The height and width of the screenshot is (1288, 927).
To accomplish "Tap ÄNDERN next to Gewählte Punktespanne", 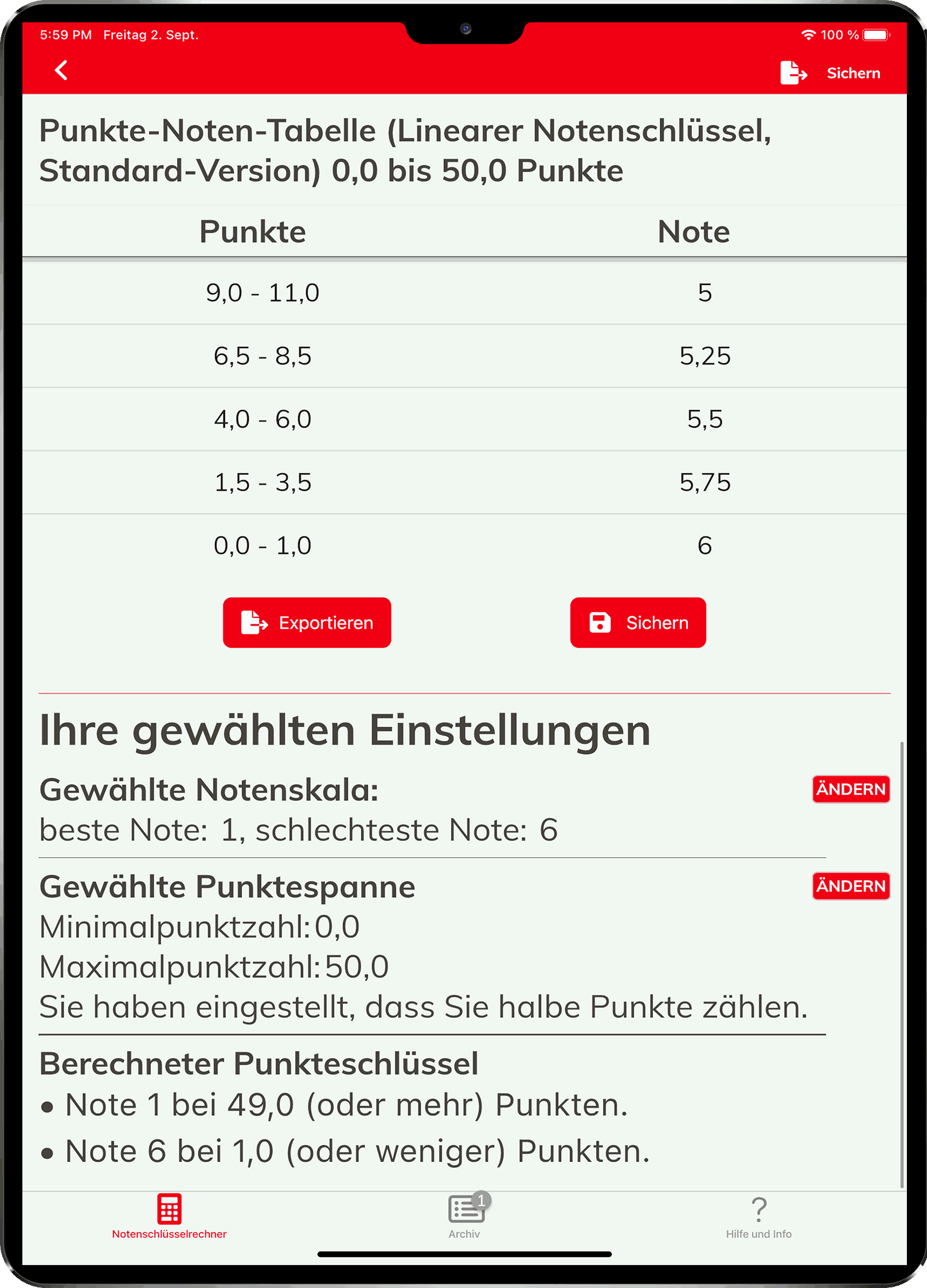I will pyautogui.click(x=851, y=886).
